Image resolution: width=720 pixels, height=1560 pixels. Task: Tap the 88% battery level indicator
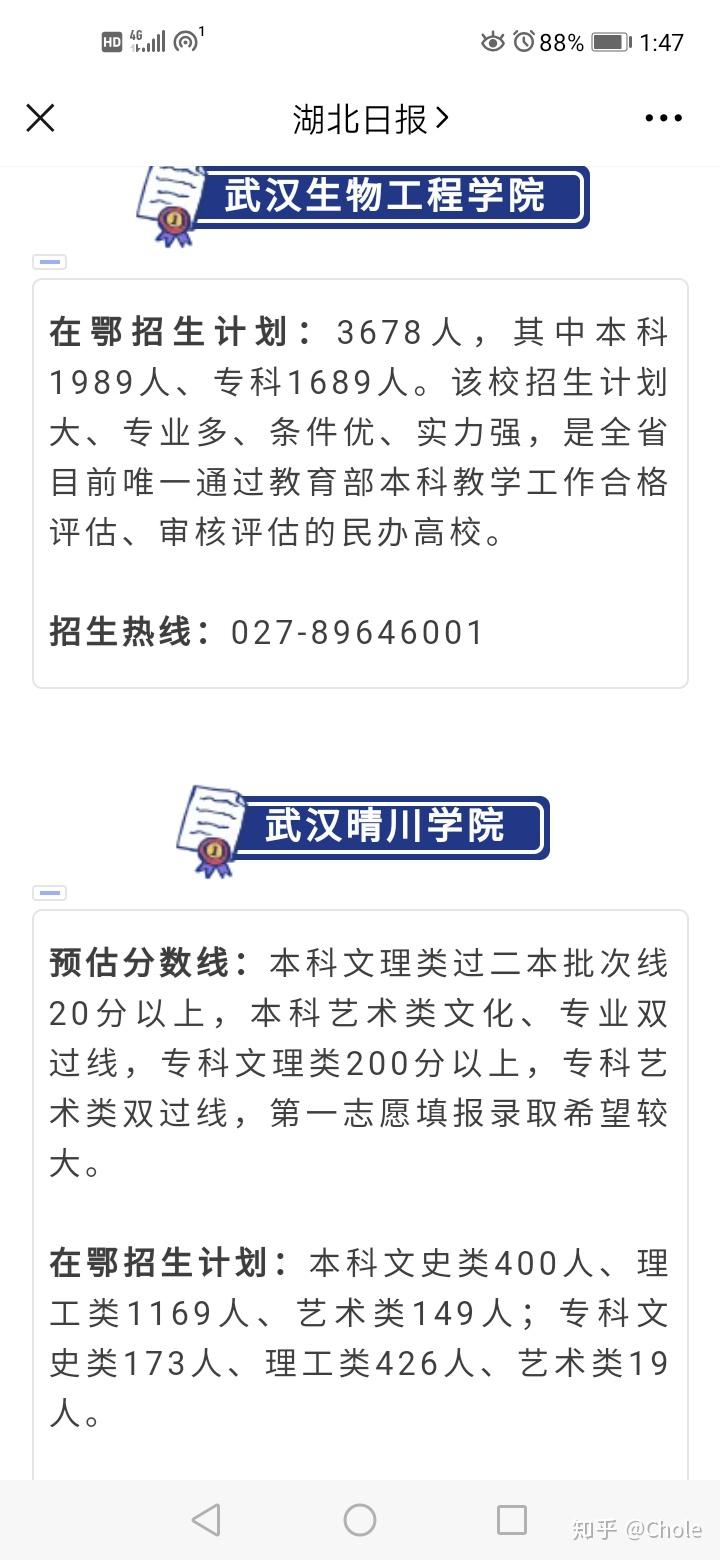(559, 42)
